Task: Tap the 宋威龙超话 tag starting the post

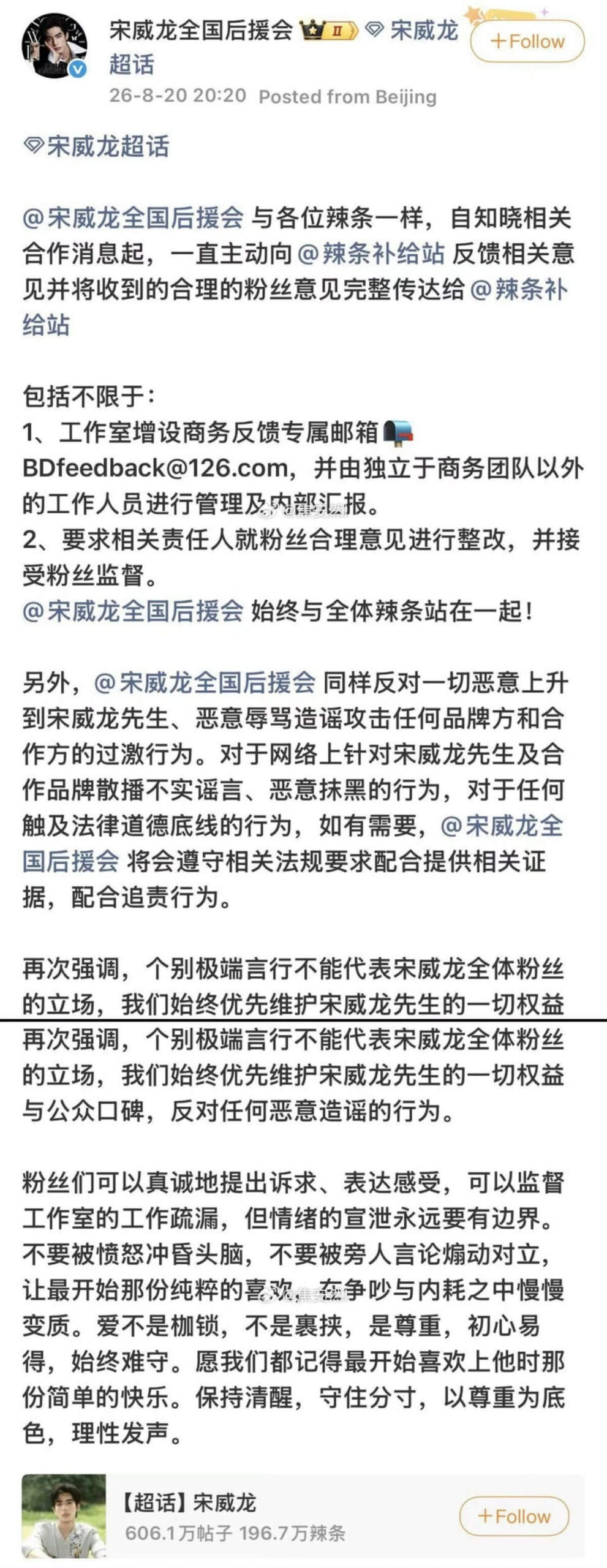Action: tap(96, 146)
